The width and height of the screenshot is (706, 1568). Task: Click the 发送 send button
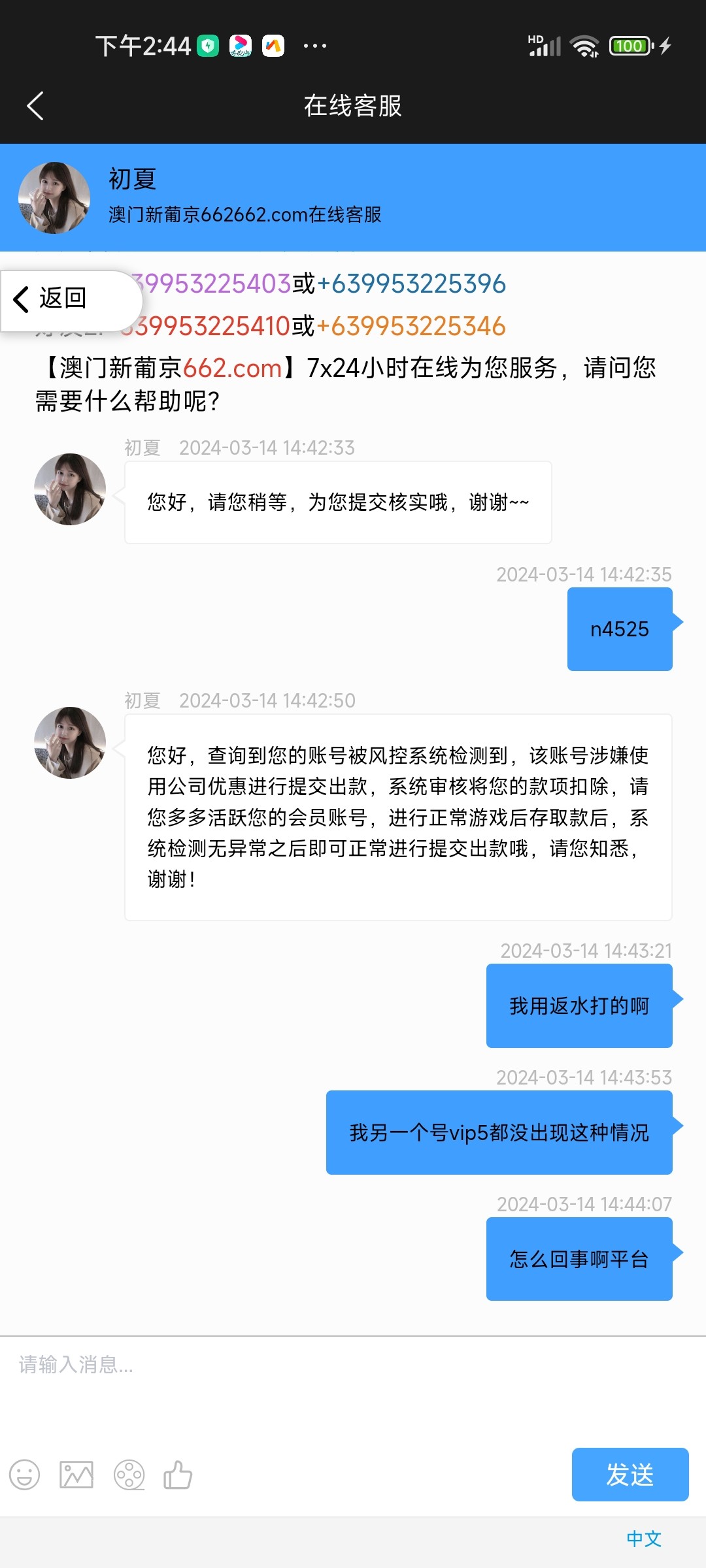(x=630, y=1475)
